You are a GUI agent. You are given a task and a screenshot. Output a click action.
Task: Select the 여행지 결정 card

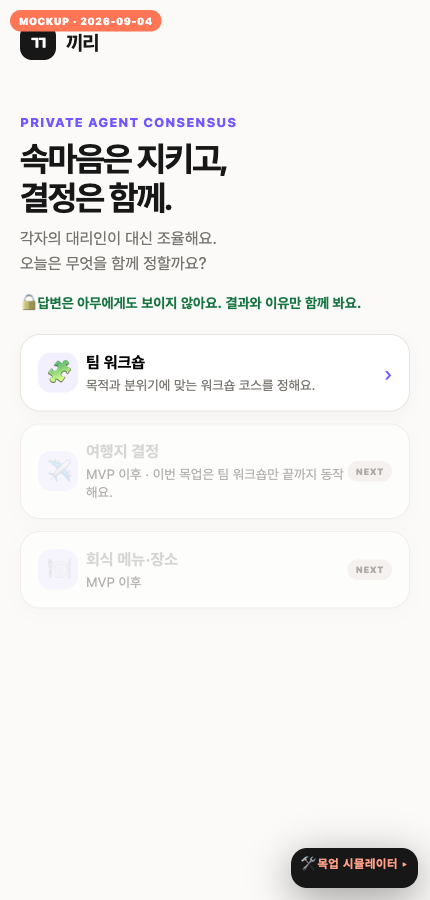click(215, 471)
